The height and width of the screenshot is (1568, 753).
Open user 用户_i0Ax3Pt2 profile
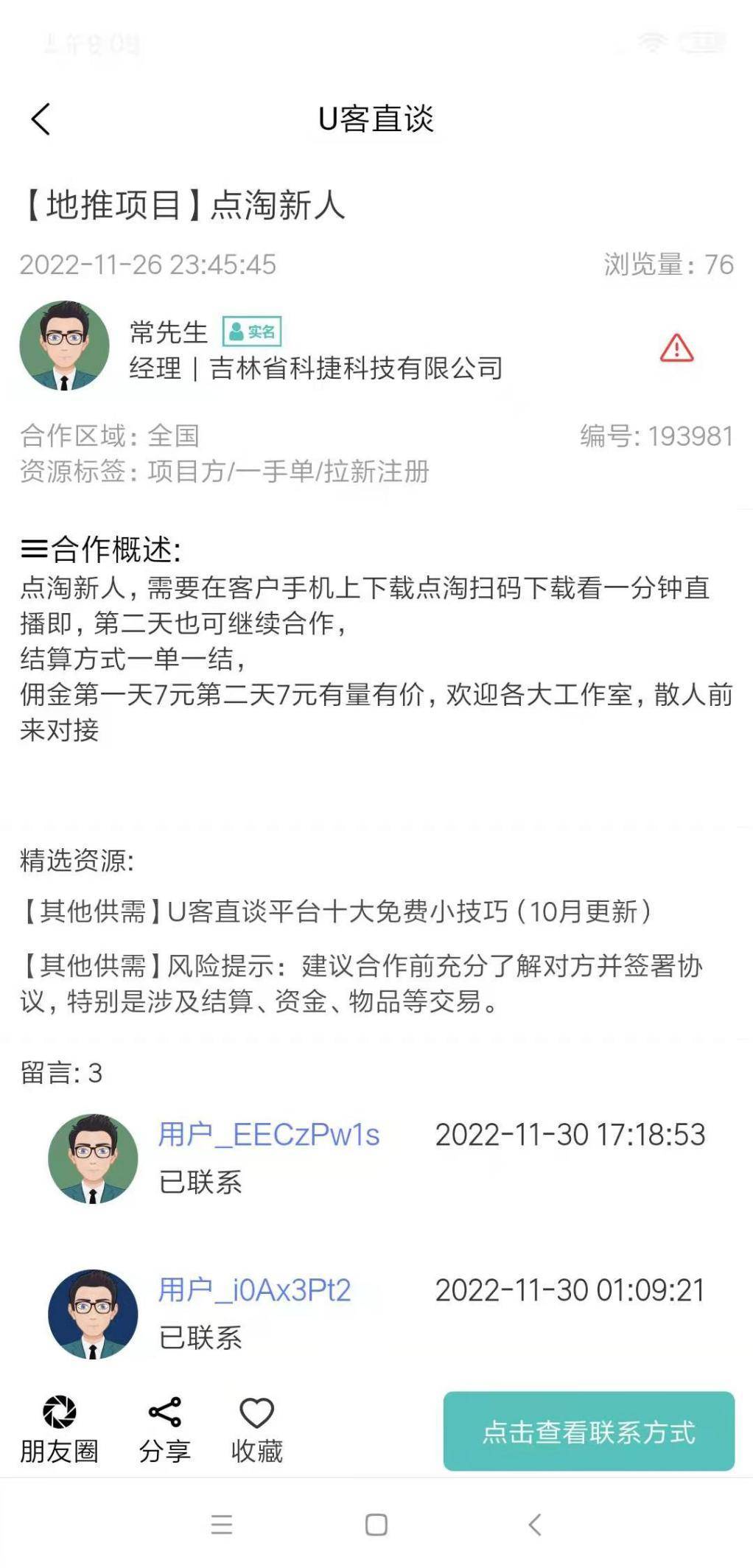pos(254,1290)
